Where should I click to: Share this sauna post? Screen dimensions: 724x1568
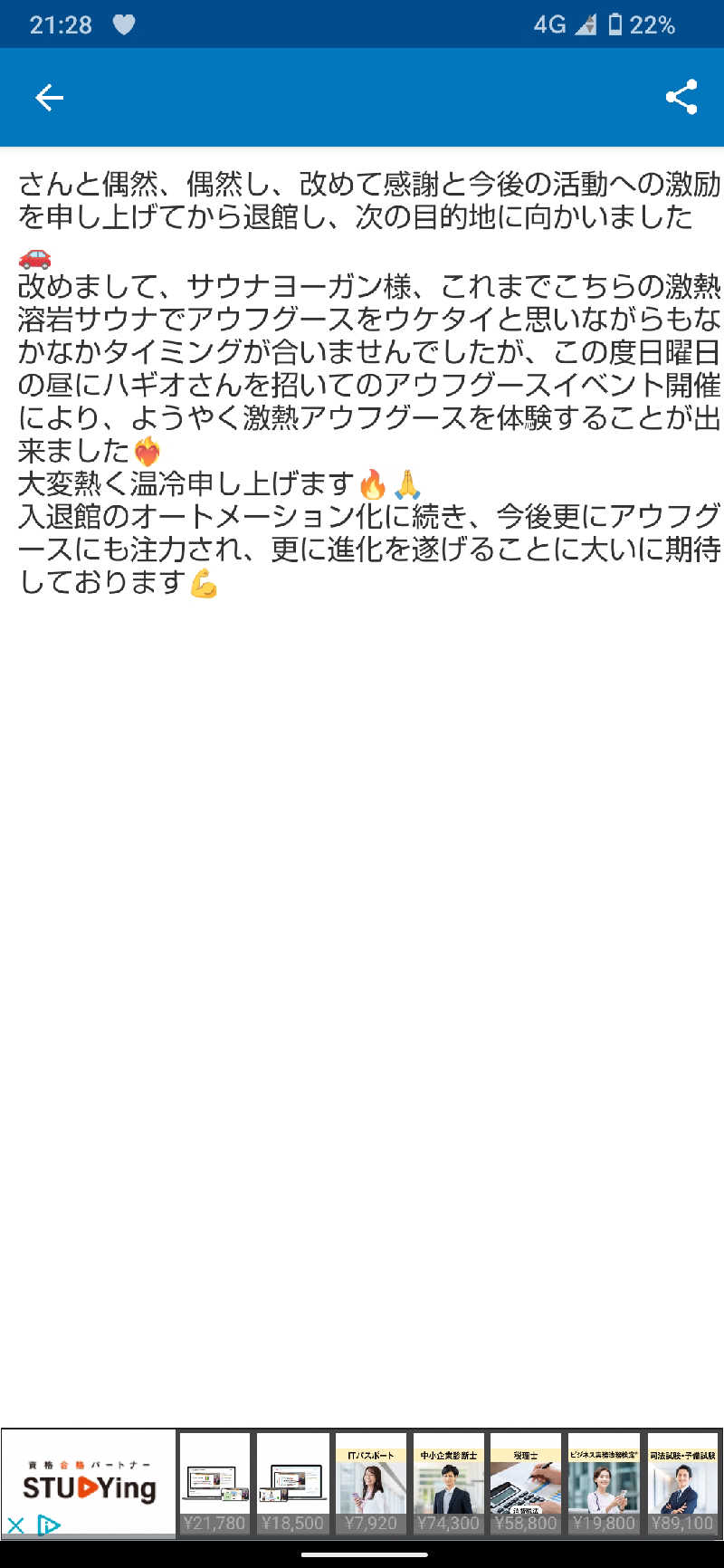click(x=681, y=98)
